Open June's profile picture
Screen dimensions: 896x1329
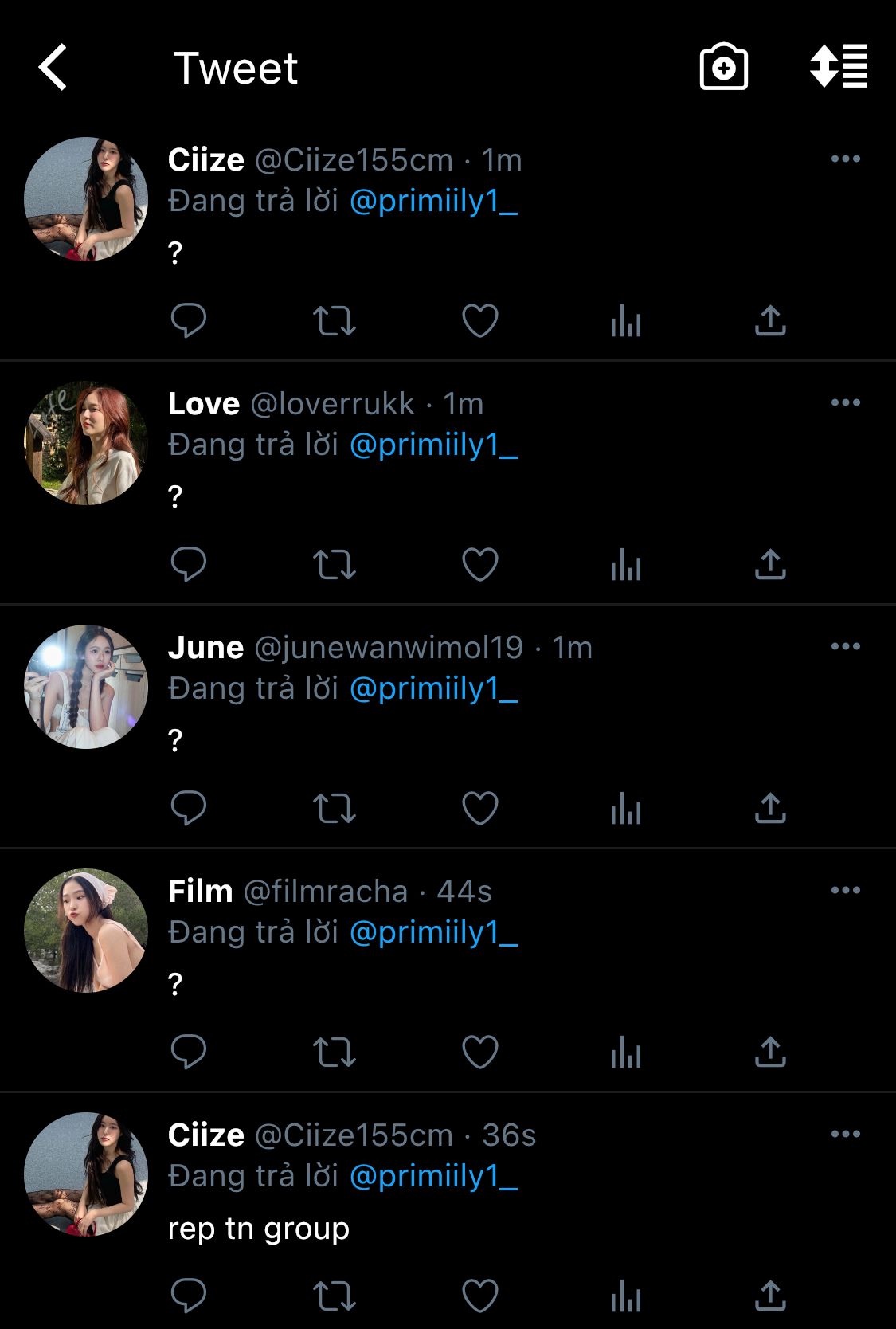86,687
